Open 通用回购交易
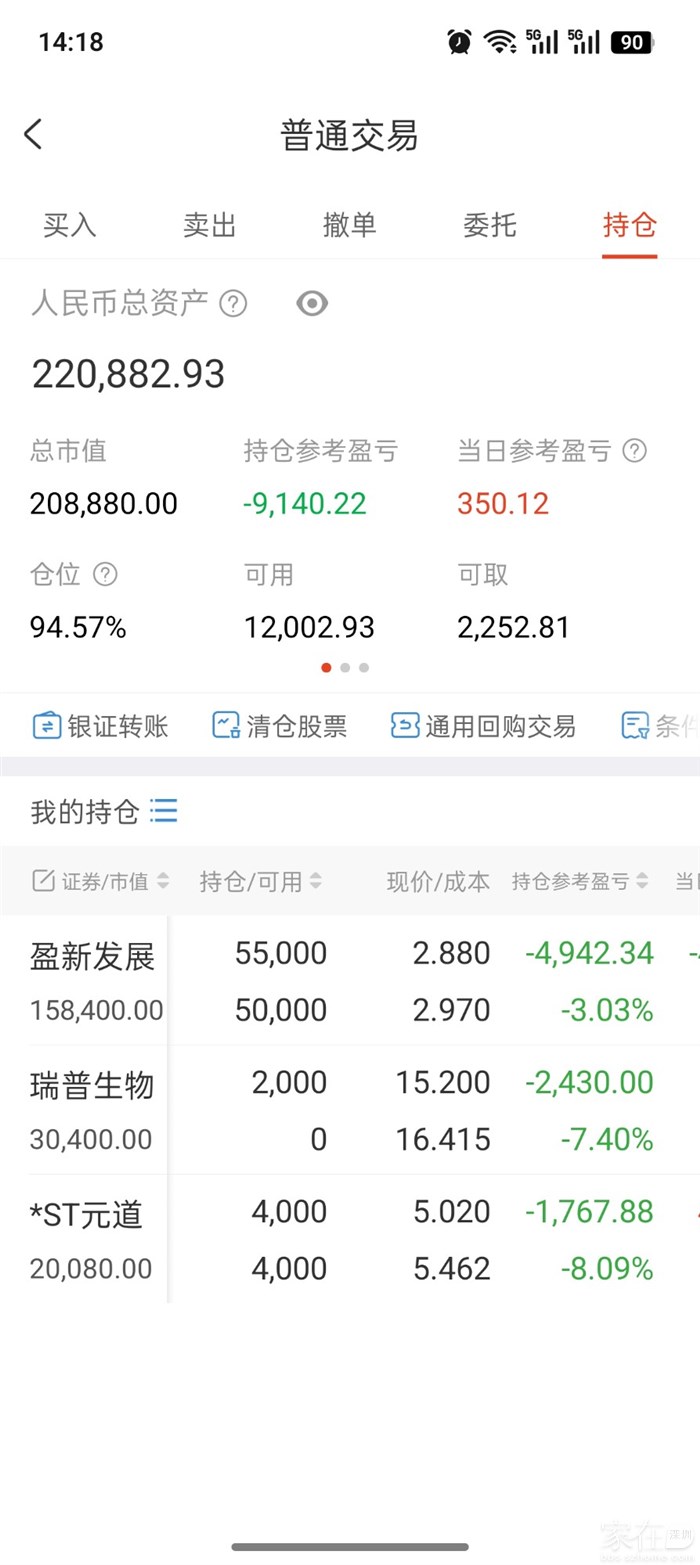Image resolution: width=700 pixels, height=1565 pixels. (x=483, y=726)
